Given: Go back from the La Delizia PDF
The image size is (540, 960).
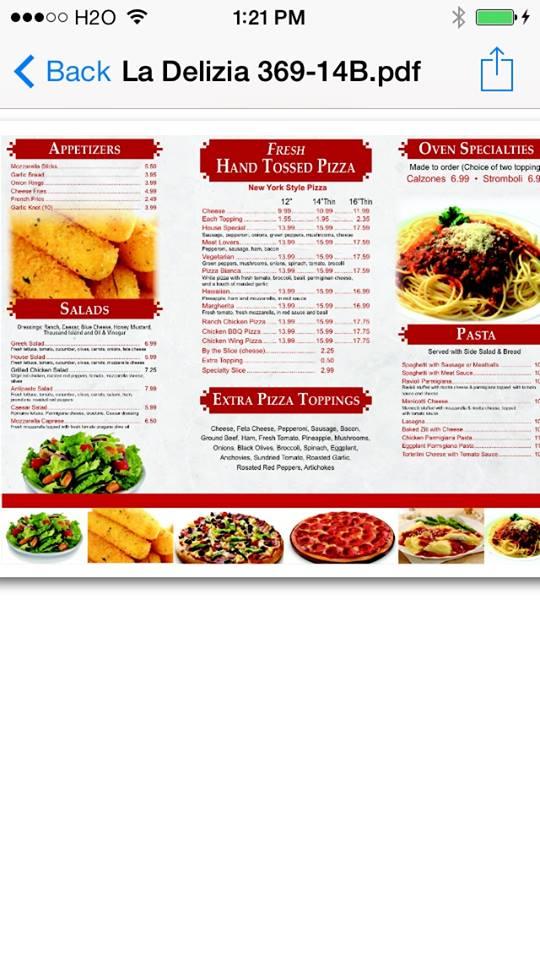Looking at the screenshot, I should tap(62, 72).
